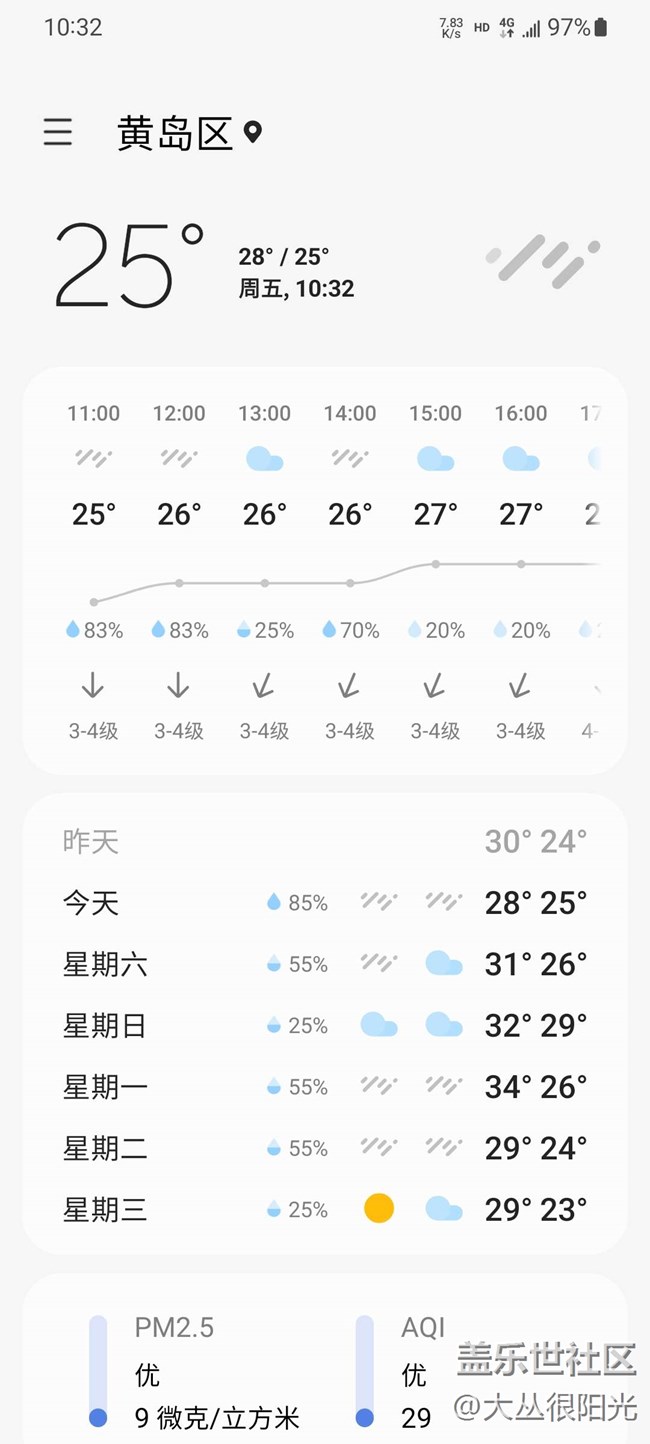
Task: Open 星期三 forecast row
Action: click(324, 1209)
